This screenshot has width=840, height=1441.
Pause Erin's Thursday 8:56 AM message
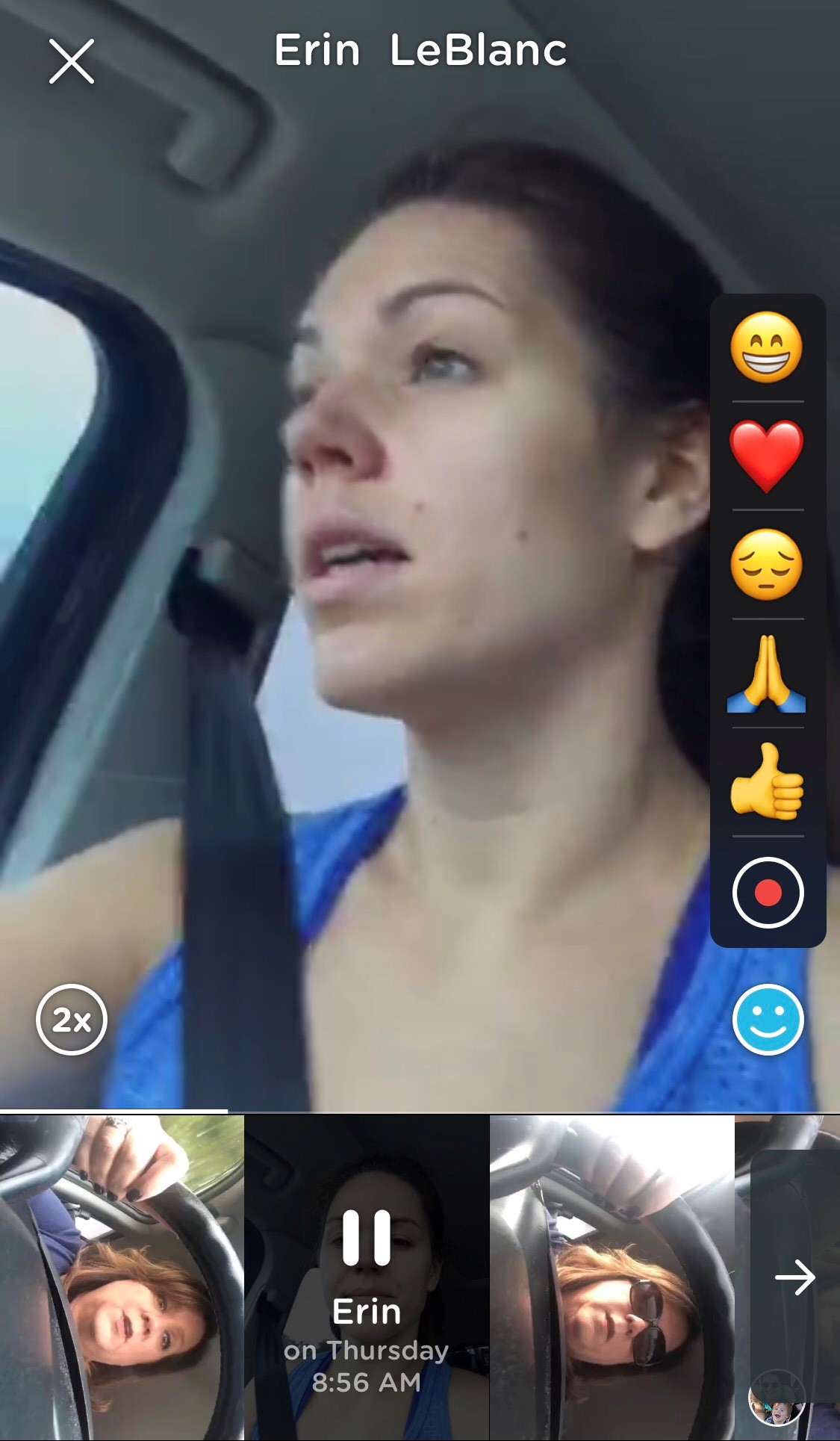(x=367, y=1238)
